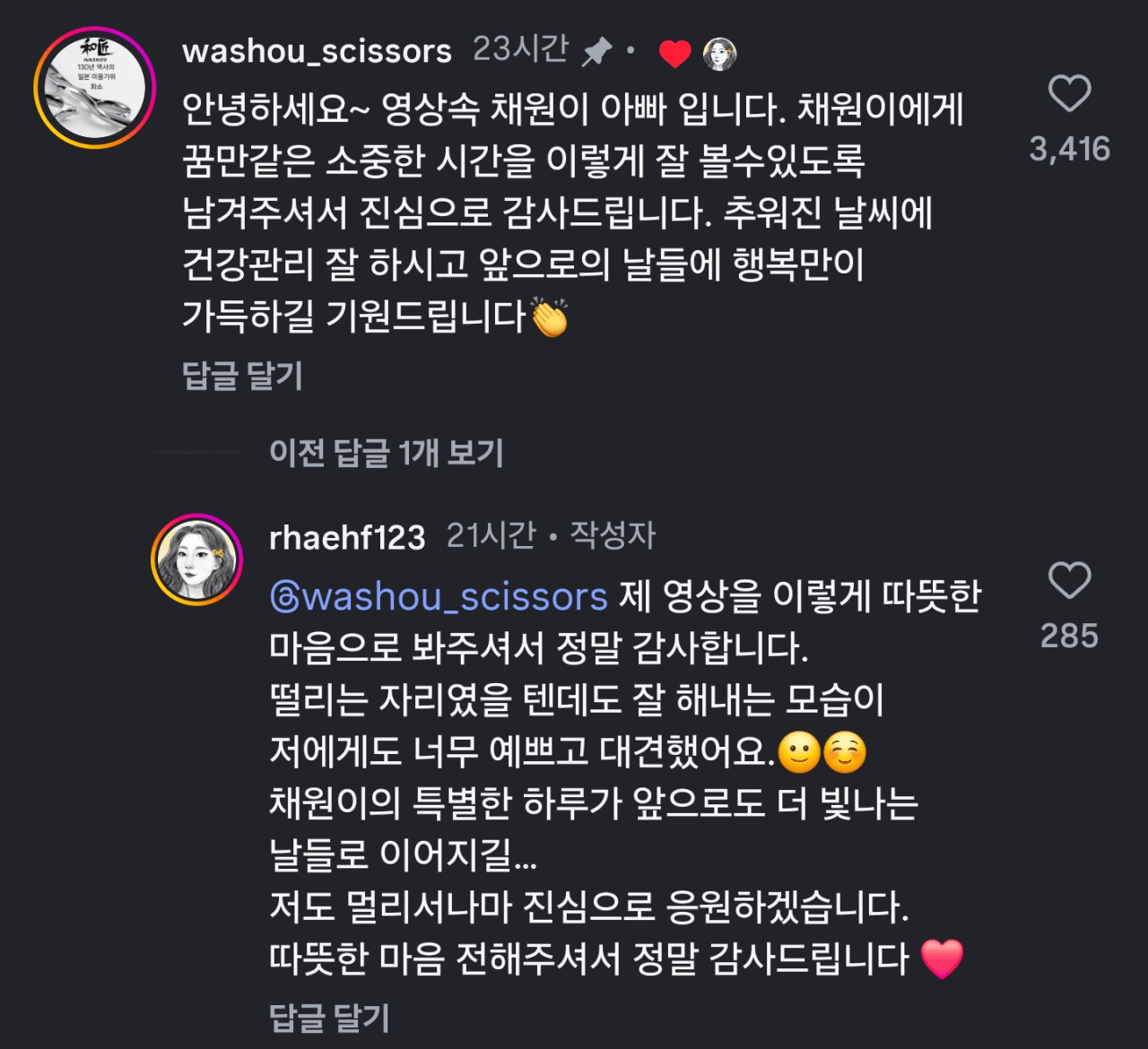Viewport: 1148px width, 1049px height.
Task: Open the washou_scissors username
Action: pyautogui.click(x=317, y=51)
